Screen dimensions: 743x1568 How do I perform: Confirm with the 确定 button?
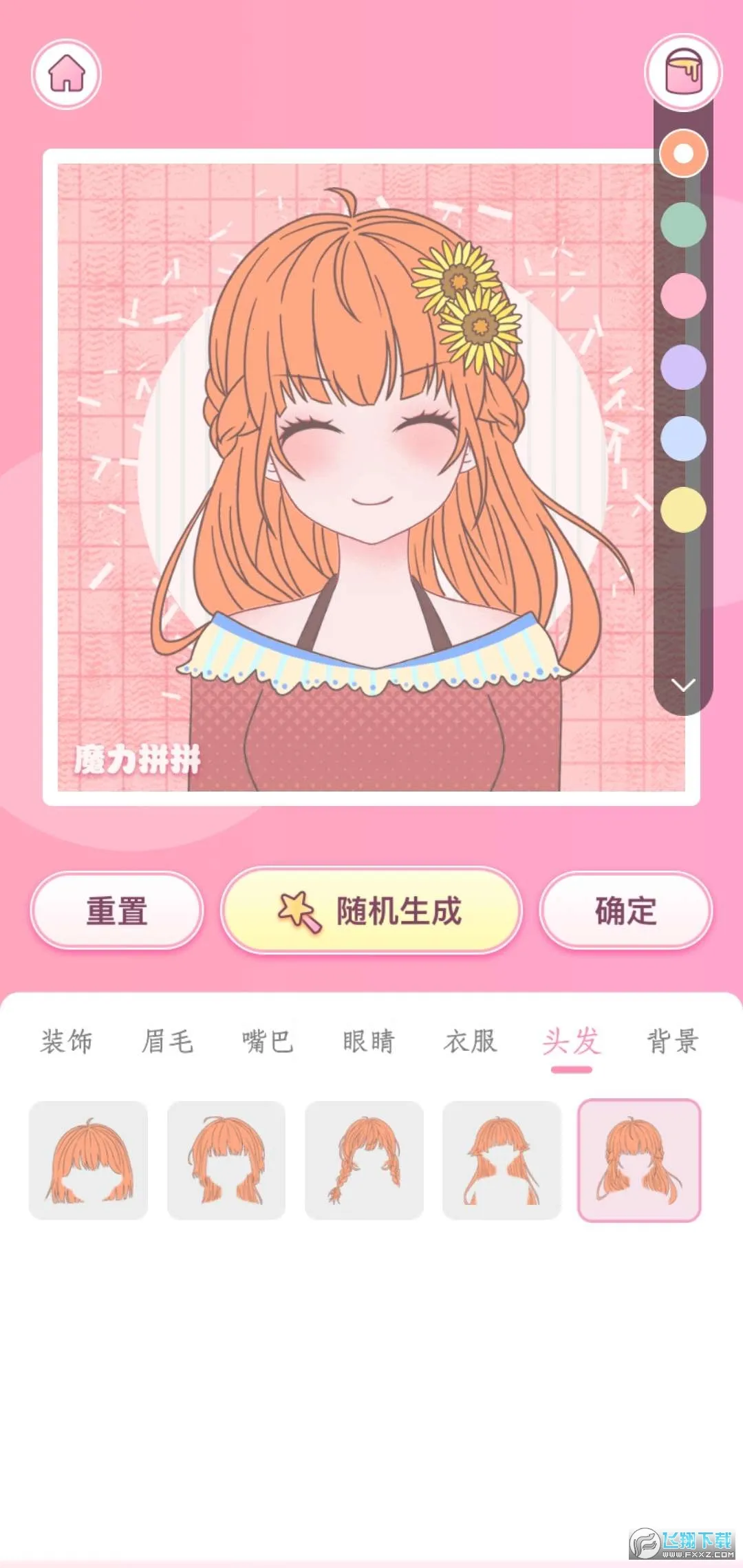pos(625,911)
